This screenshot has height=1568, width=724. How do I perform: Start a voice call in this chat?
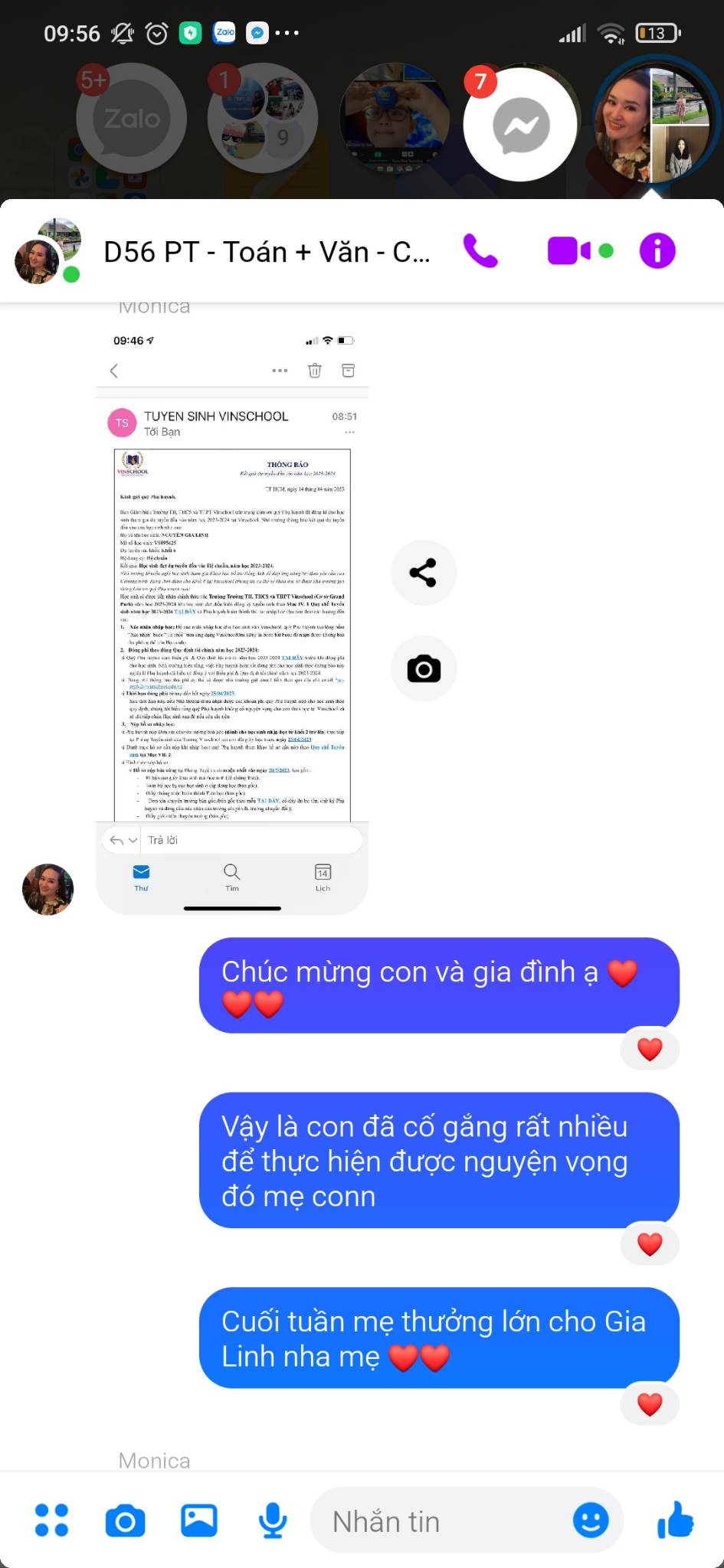point(480,251)
